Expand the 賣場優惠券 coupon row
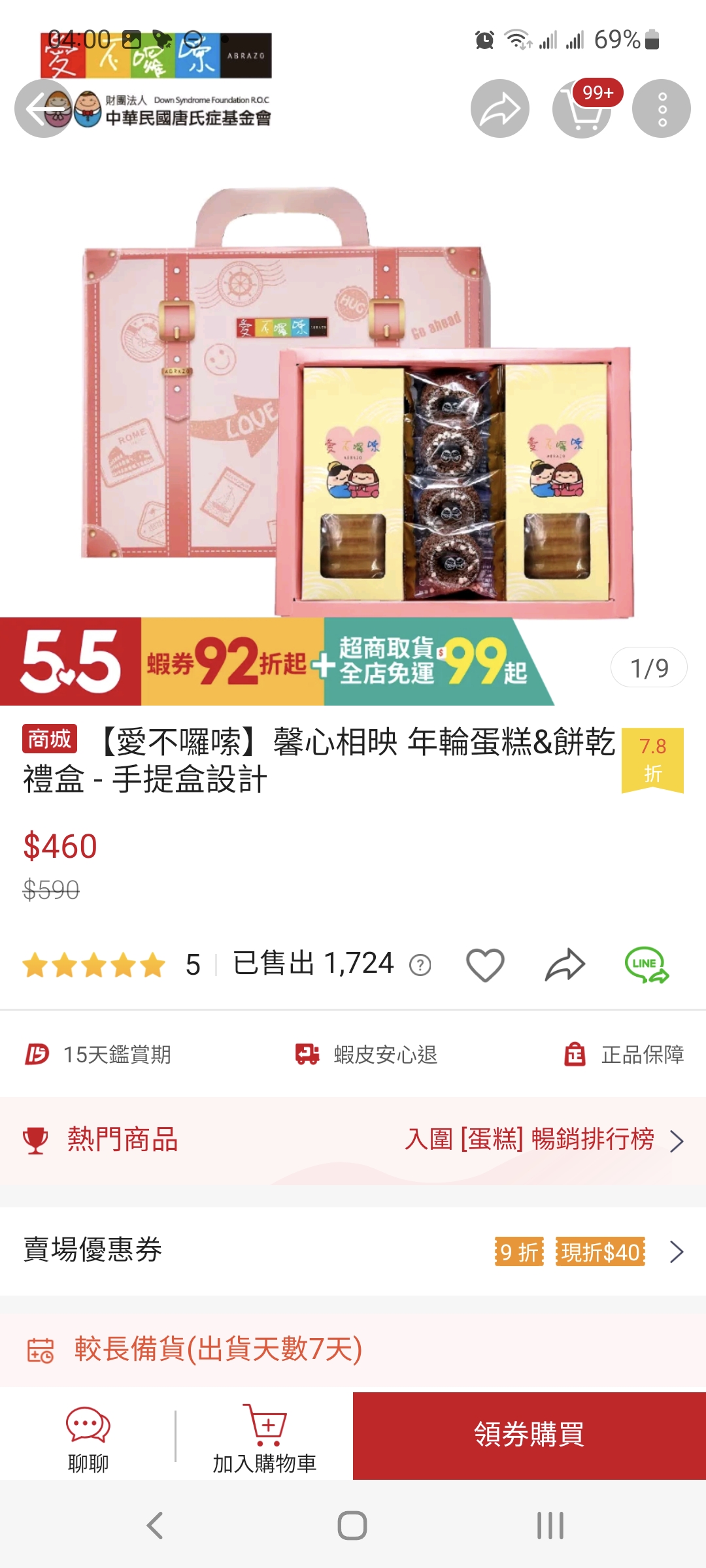This screenshot has height=1568, width=706. point(677,1252)
